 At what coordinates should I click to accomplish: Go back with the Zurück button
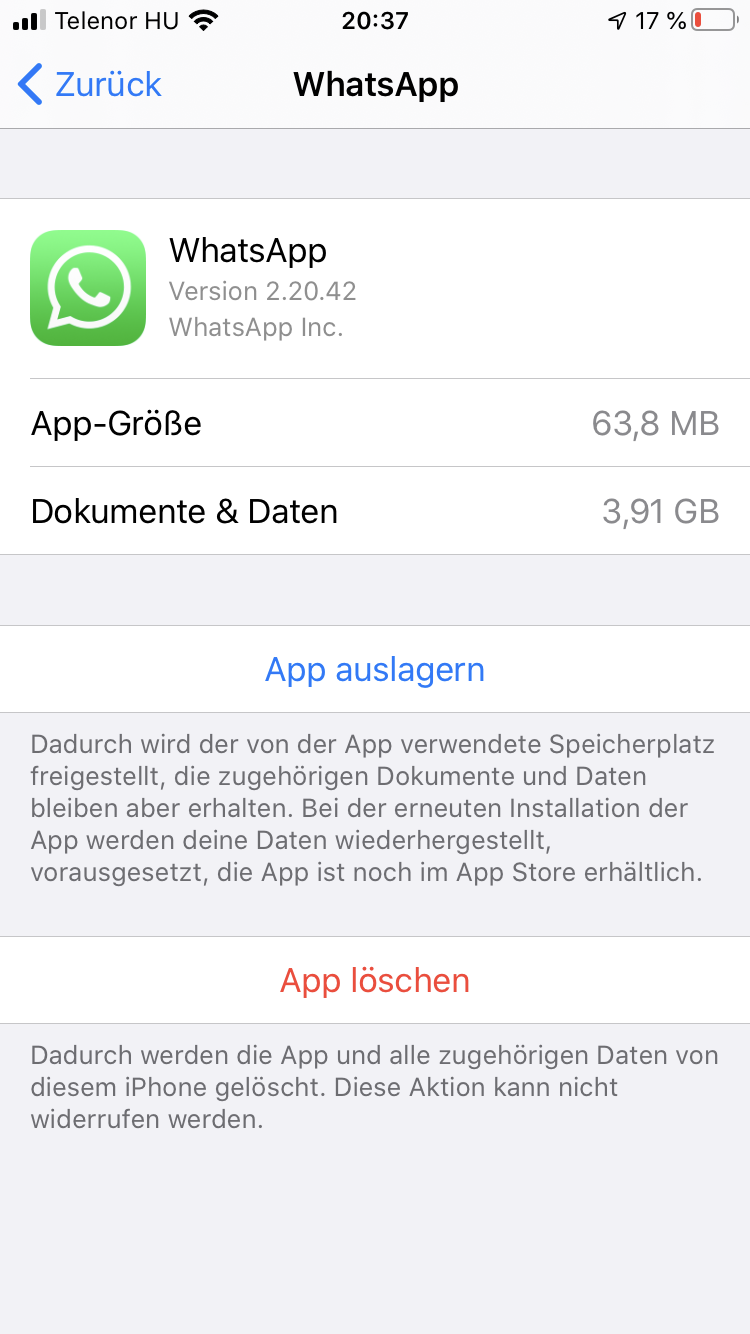90,85
